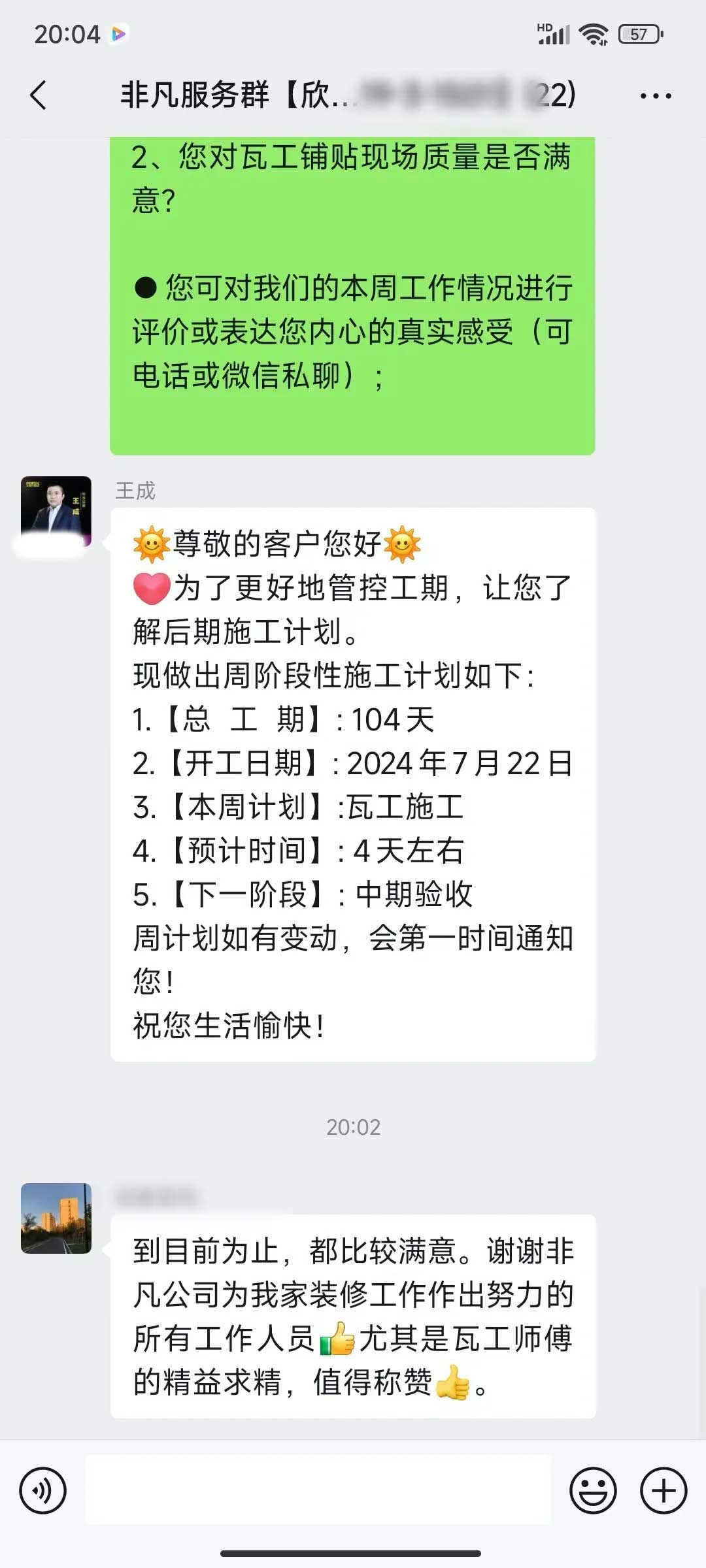Image resolution: width=706 pixels, height=1568 pixels.
Task: Switch to voice message input
Action: coord(43,1490)
